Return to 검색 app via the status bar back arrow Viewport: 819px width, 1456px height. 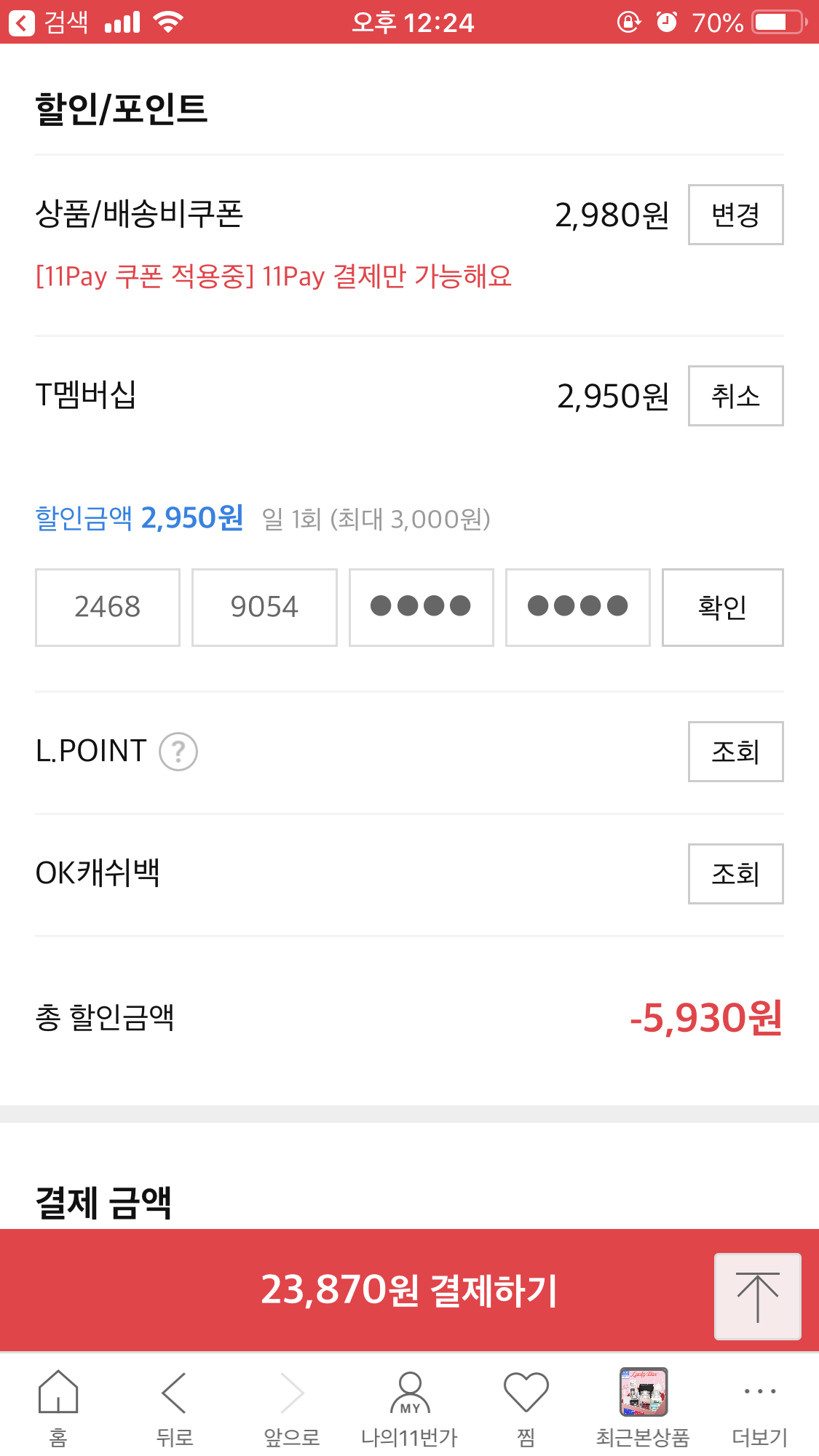22,23
